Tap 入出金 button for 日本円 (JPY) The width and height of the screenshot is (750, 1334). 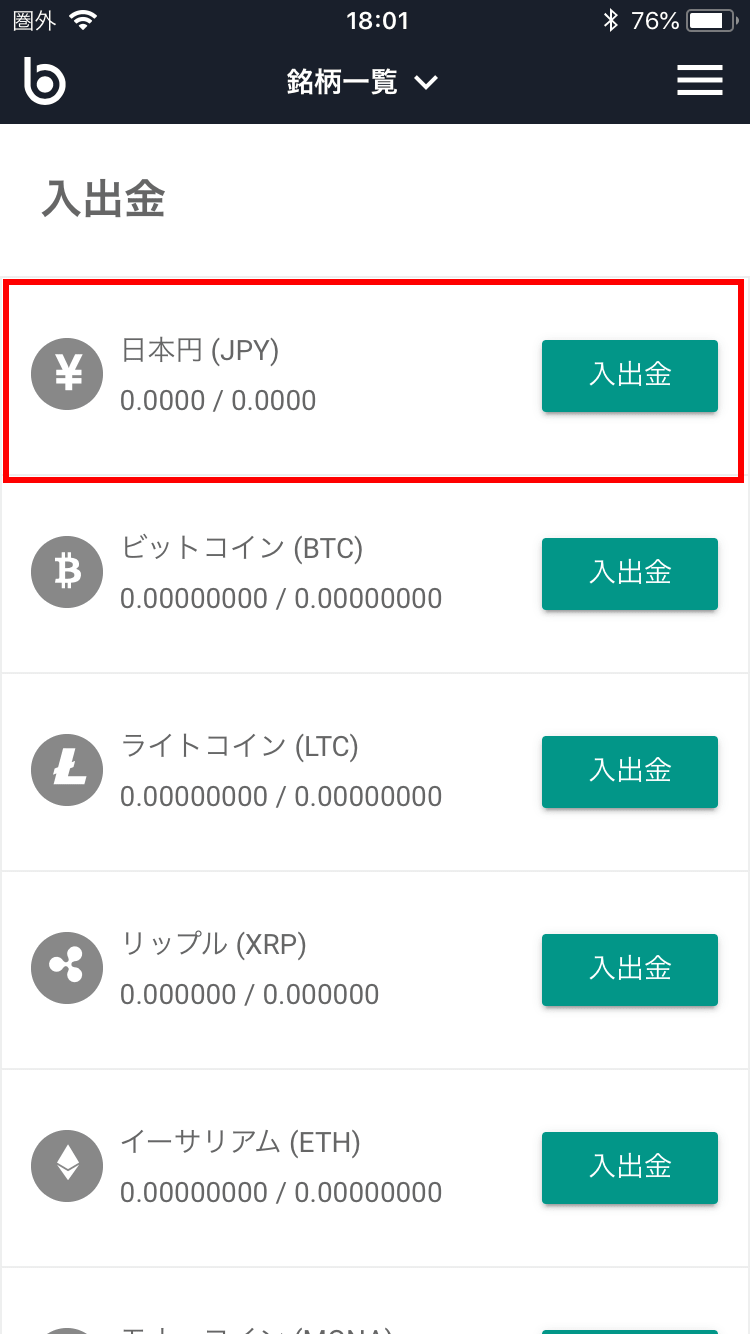click(x=630, y=376)
